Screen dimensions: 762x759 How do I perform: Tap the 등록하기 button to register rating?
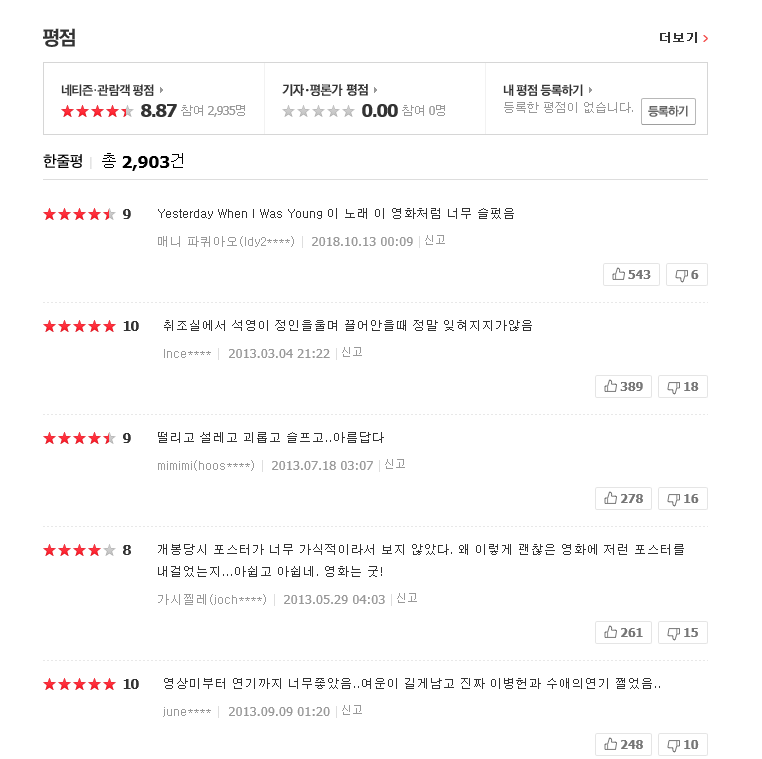[668, 111]
